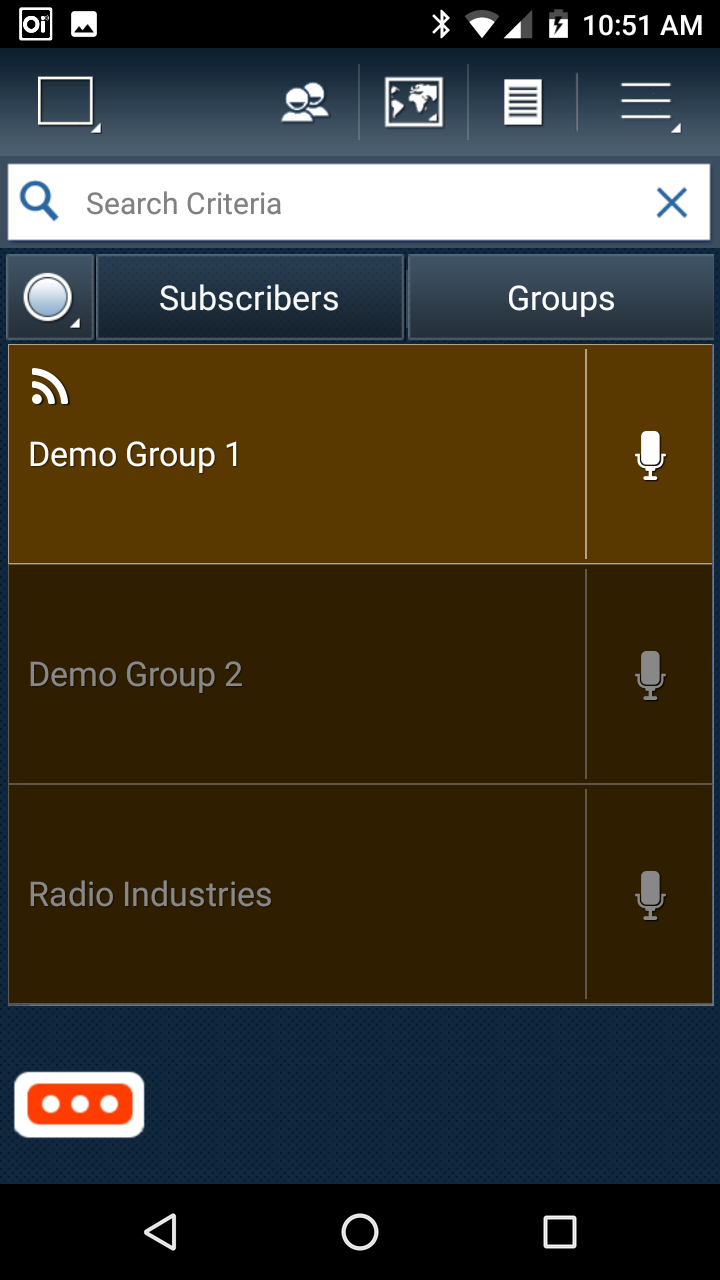
Task: Select Demo Group 1
Action: (297, 455)
